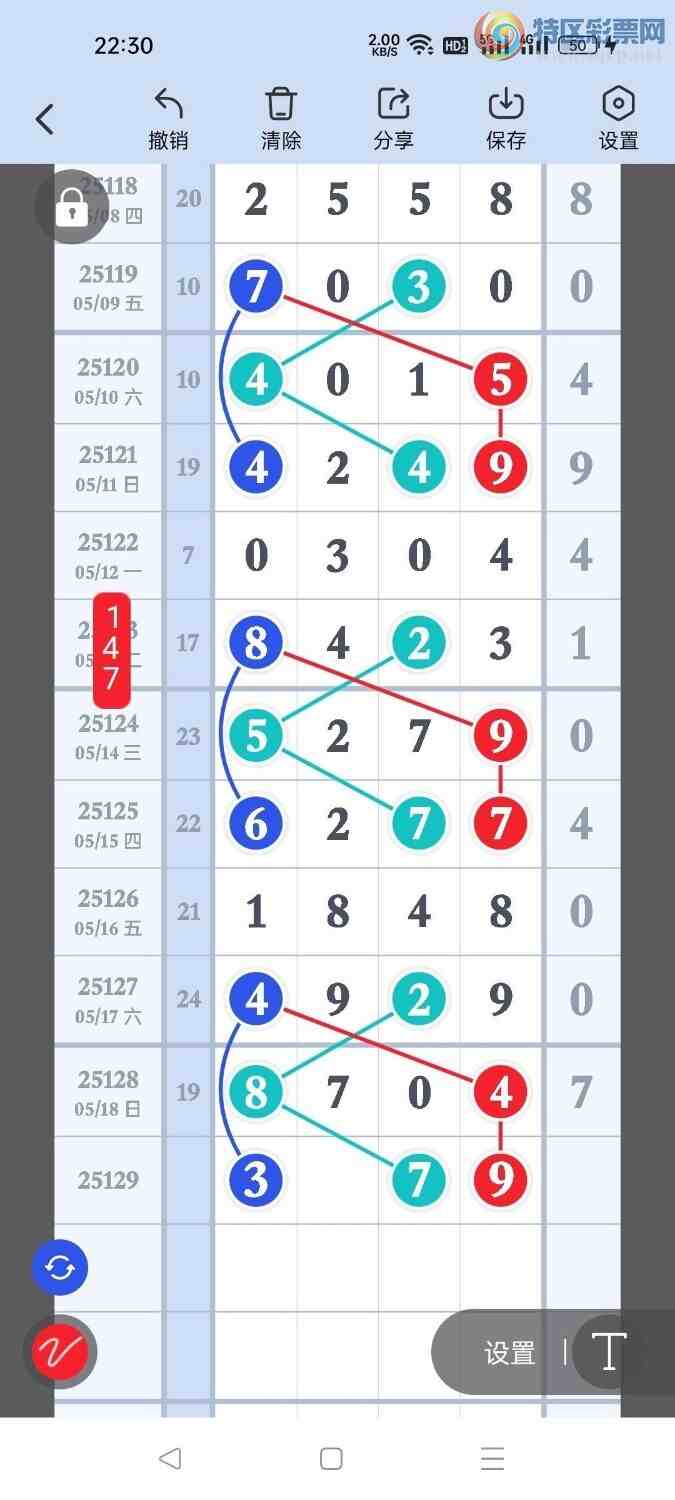Go back using the top-left arrow
This screenshot has width=675, height=1500.
pos(45,120)
